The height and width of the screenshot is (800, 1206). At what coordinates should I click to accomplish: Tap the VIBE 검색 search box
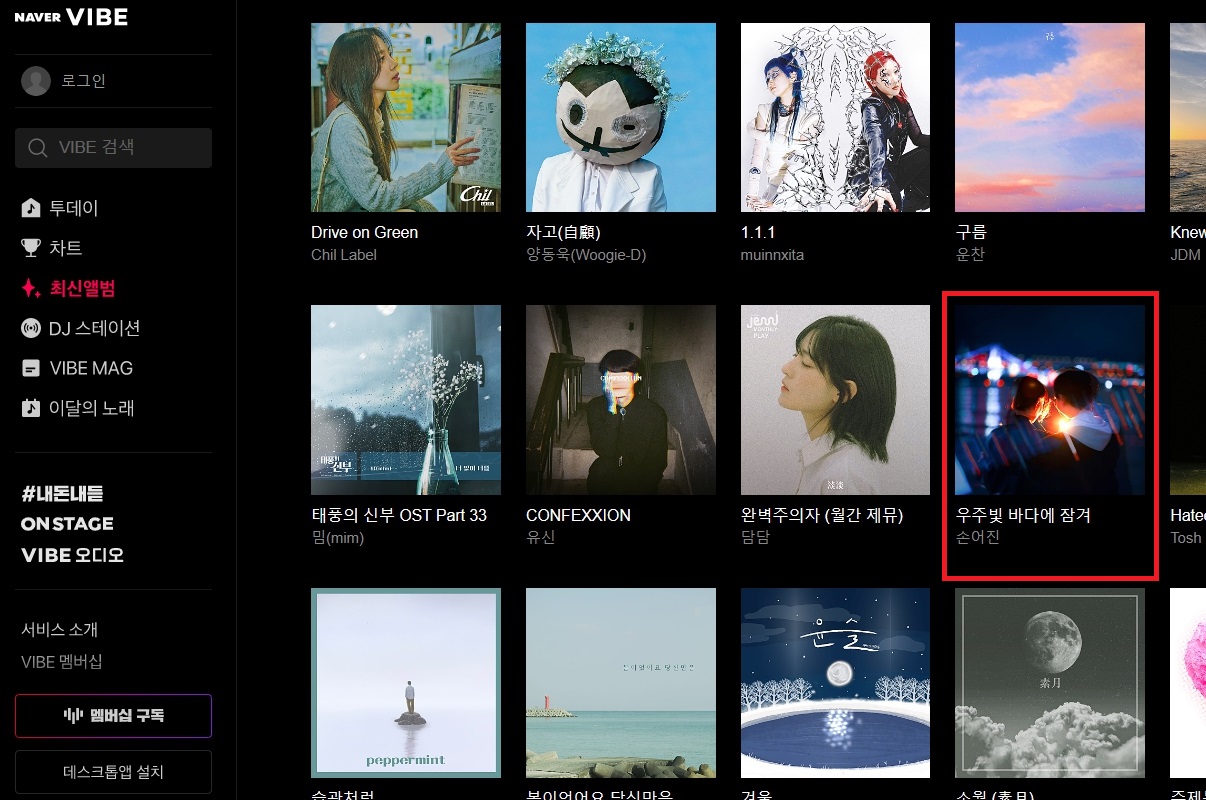click(113, 148)
